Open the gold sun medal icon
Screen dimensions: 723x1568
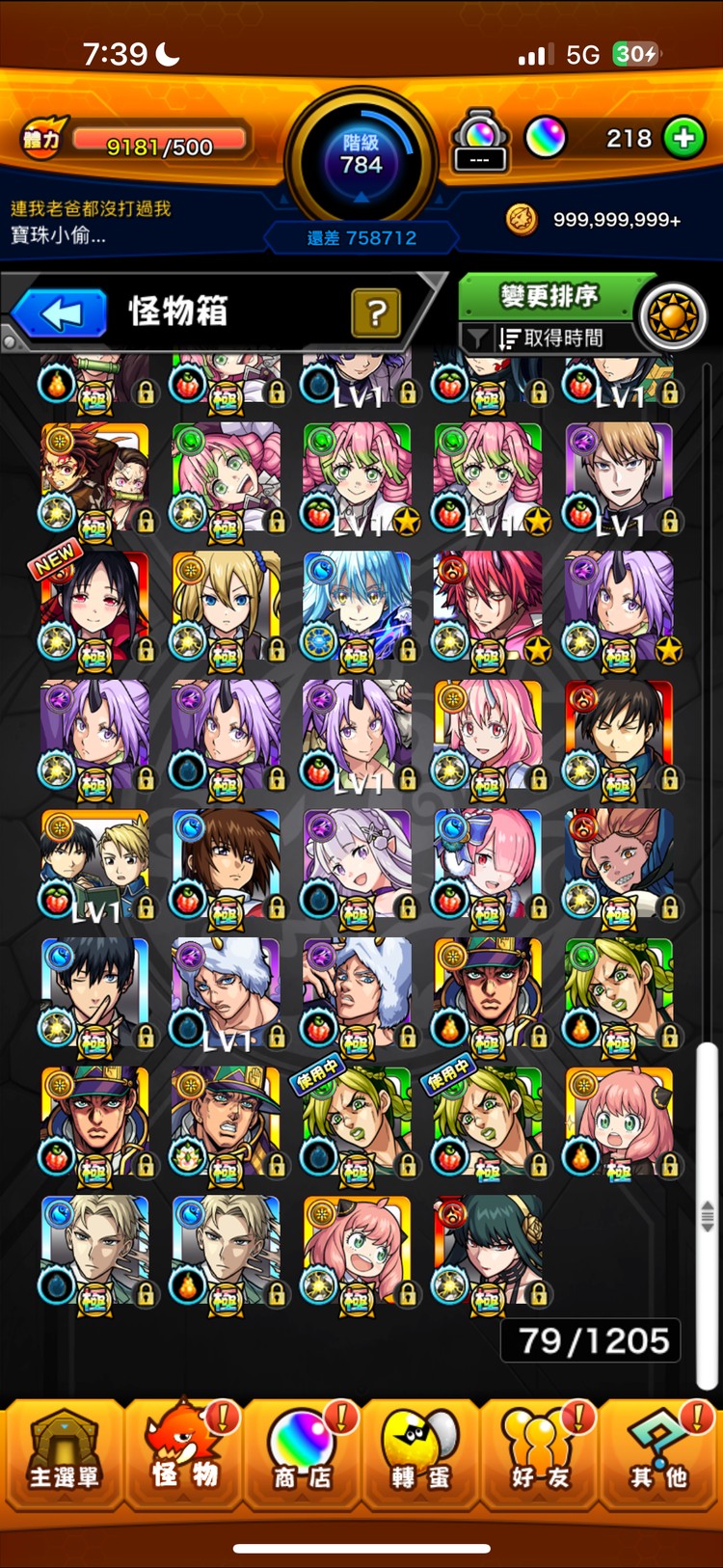(673, 315)
